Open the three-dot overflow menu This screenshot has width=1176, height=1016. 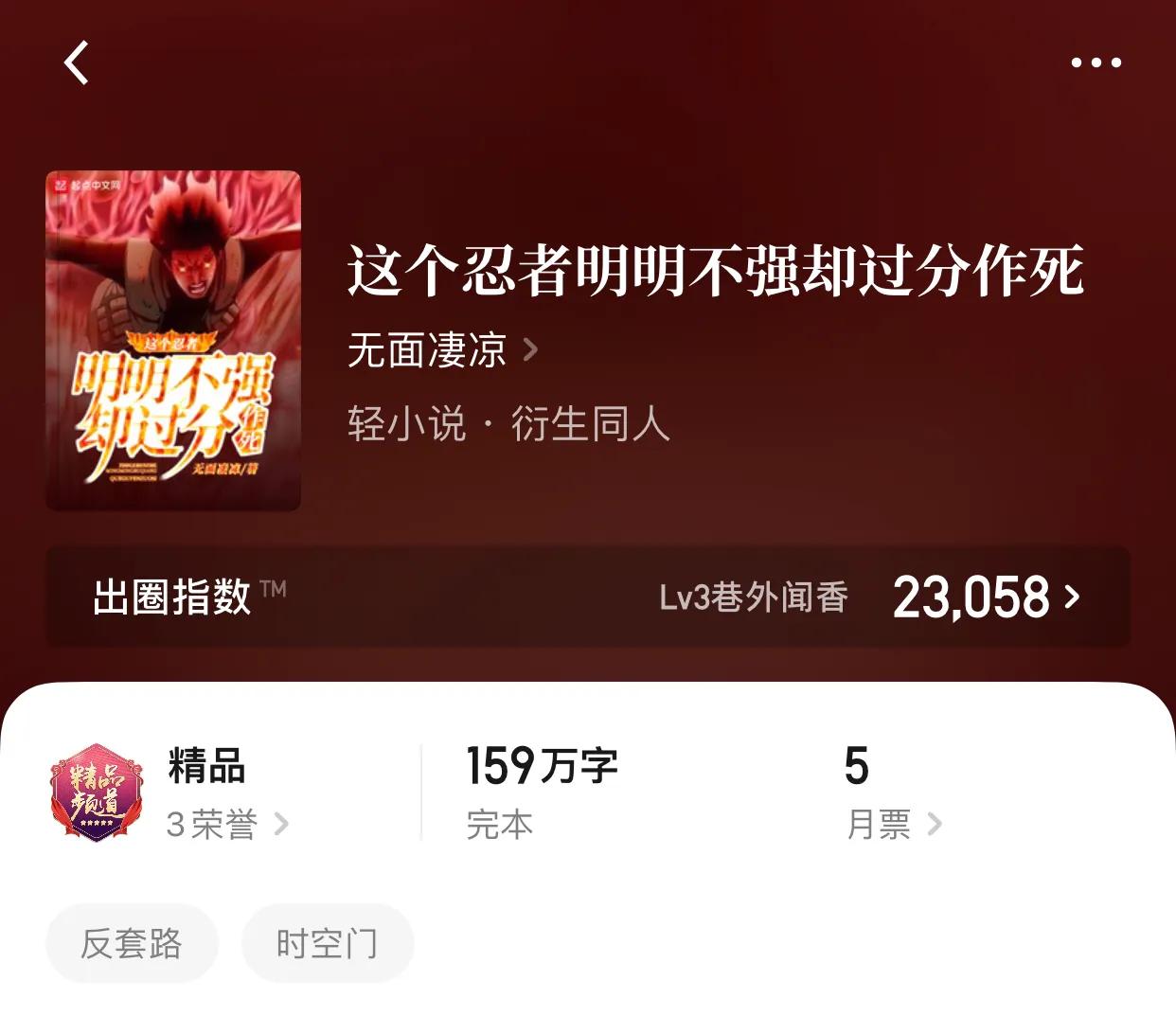point(1096,62)
